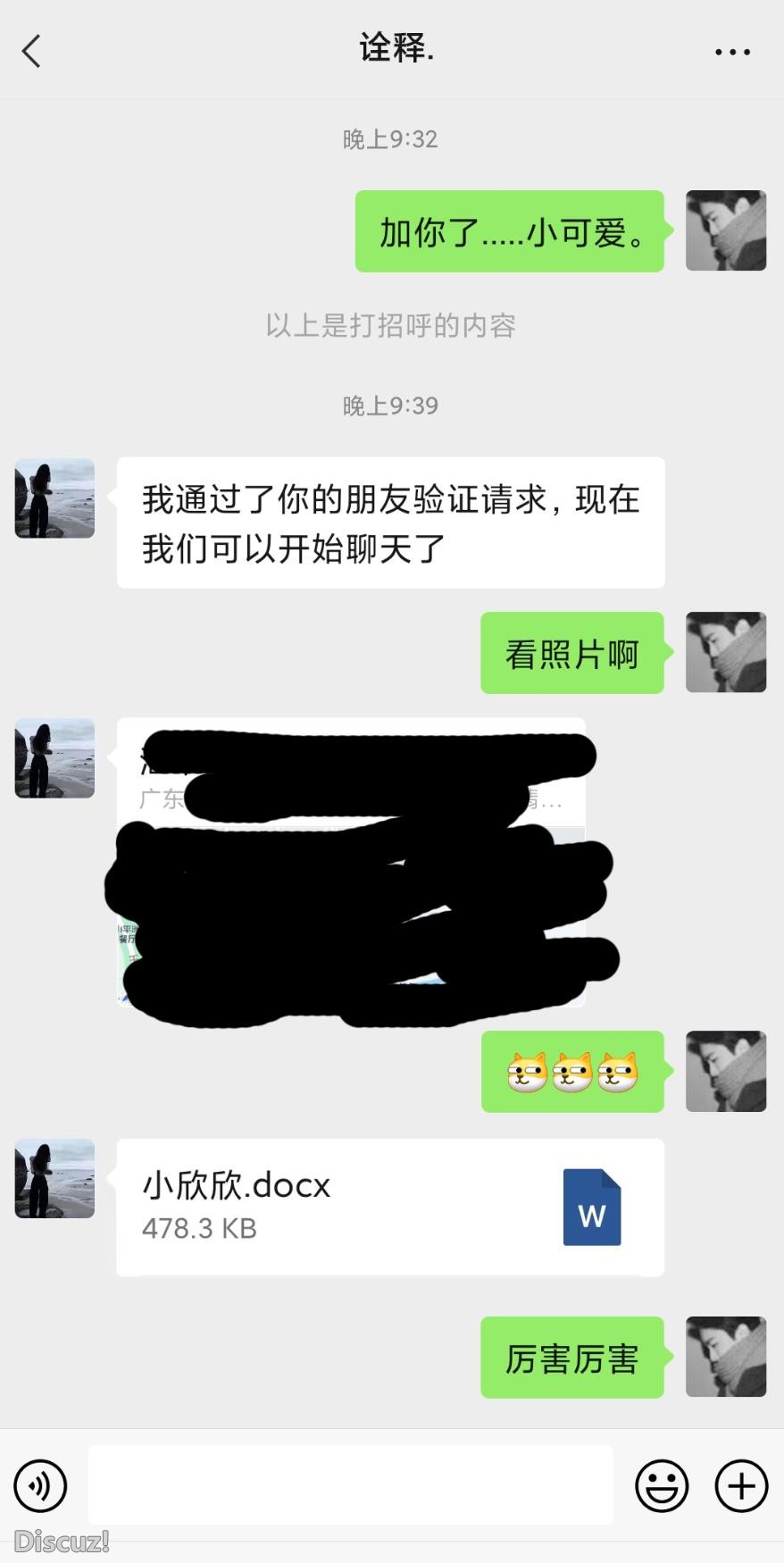Open the plus attachment icon

coord(739,1485)
